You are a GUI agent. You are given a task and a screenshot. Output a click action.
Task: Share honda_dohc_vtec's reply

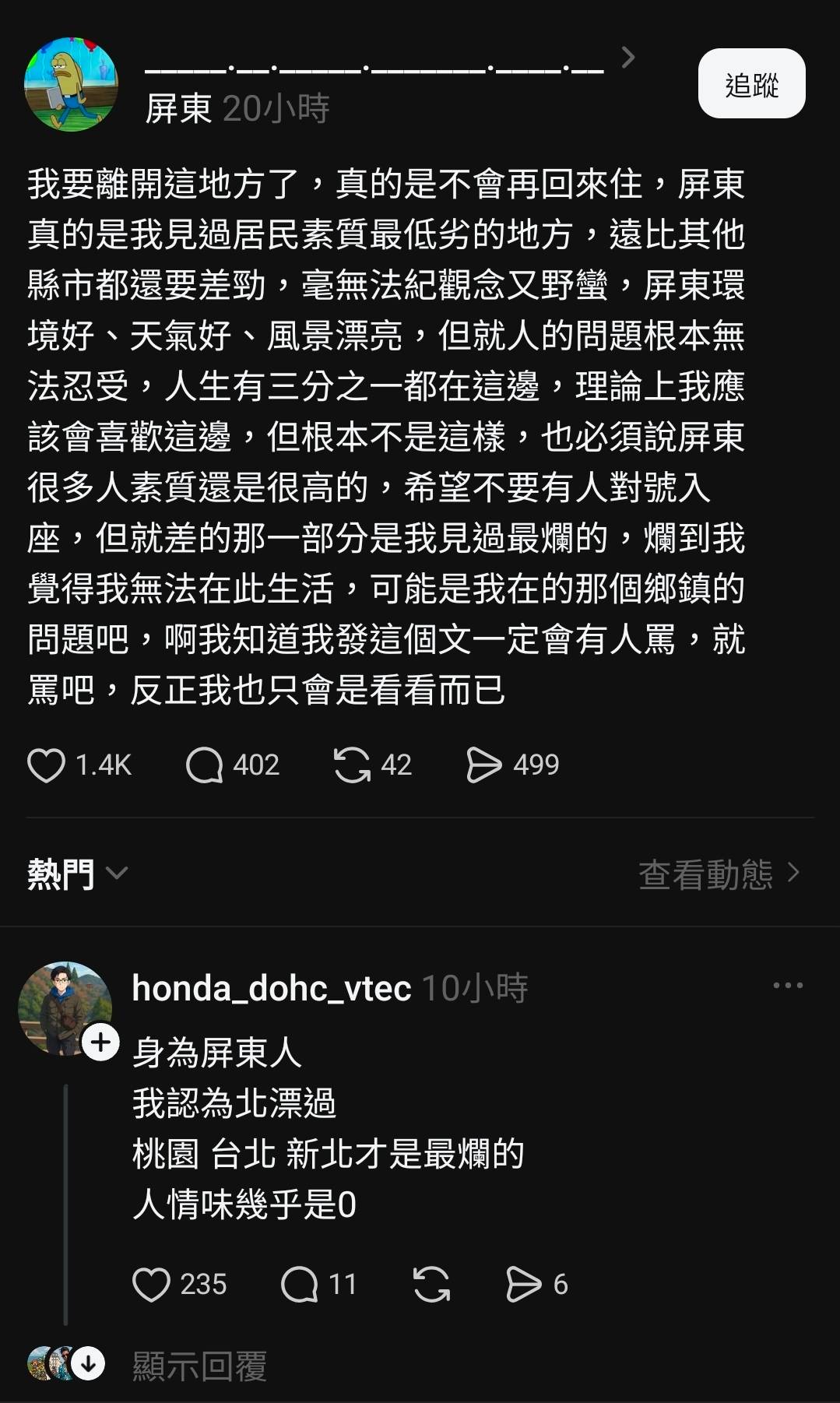click(x=524, y=1285)
